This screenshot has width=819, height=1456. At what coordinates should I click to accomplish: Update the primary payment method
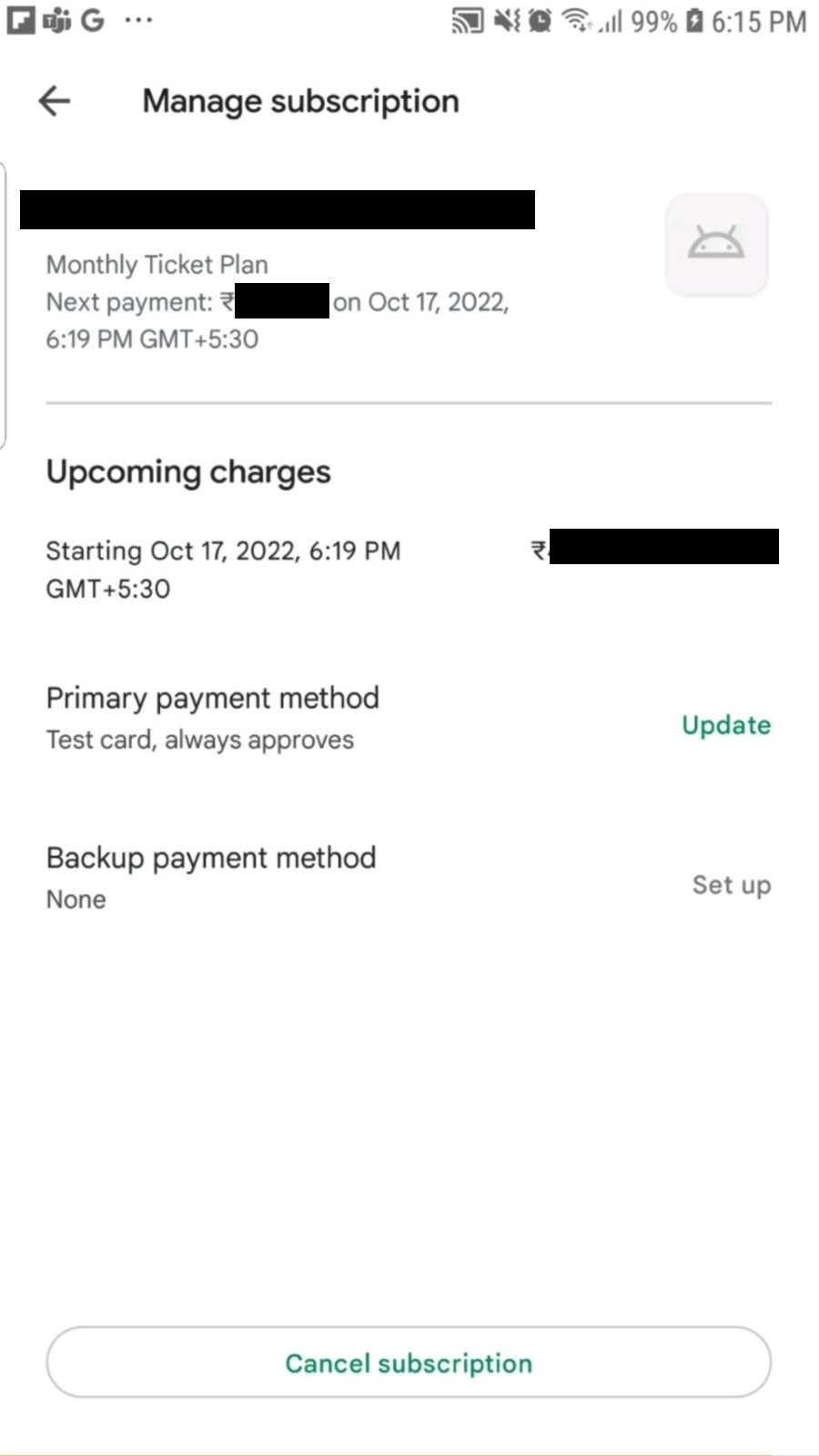pos(725,725)
